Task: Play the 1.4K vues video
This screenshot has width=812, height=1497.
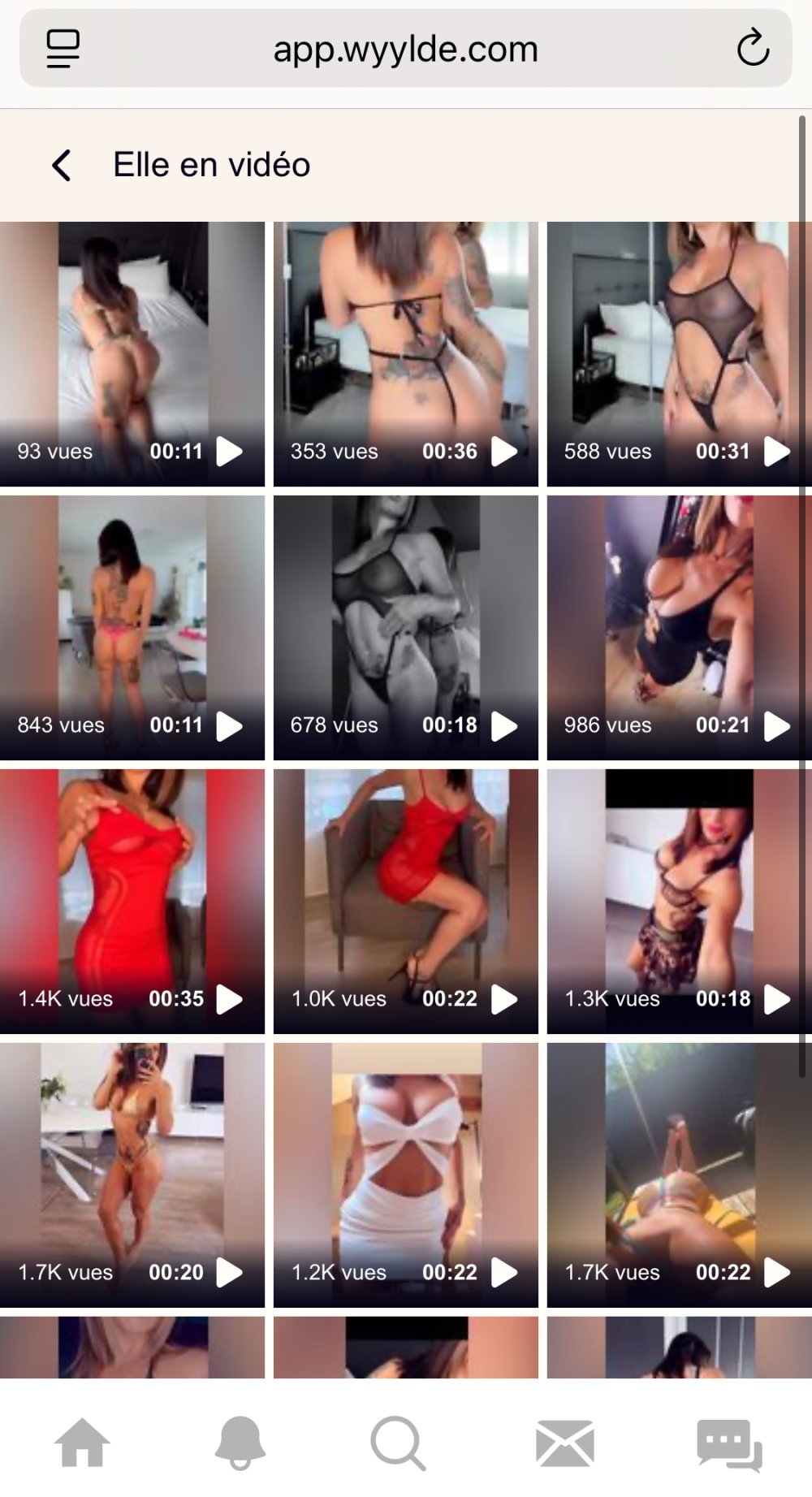Action: coord(132,902)
